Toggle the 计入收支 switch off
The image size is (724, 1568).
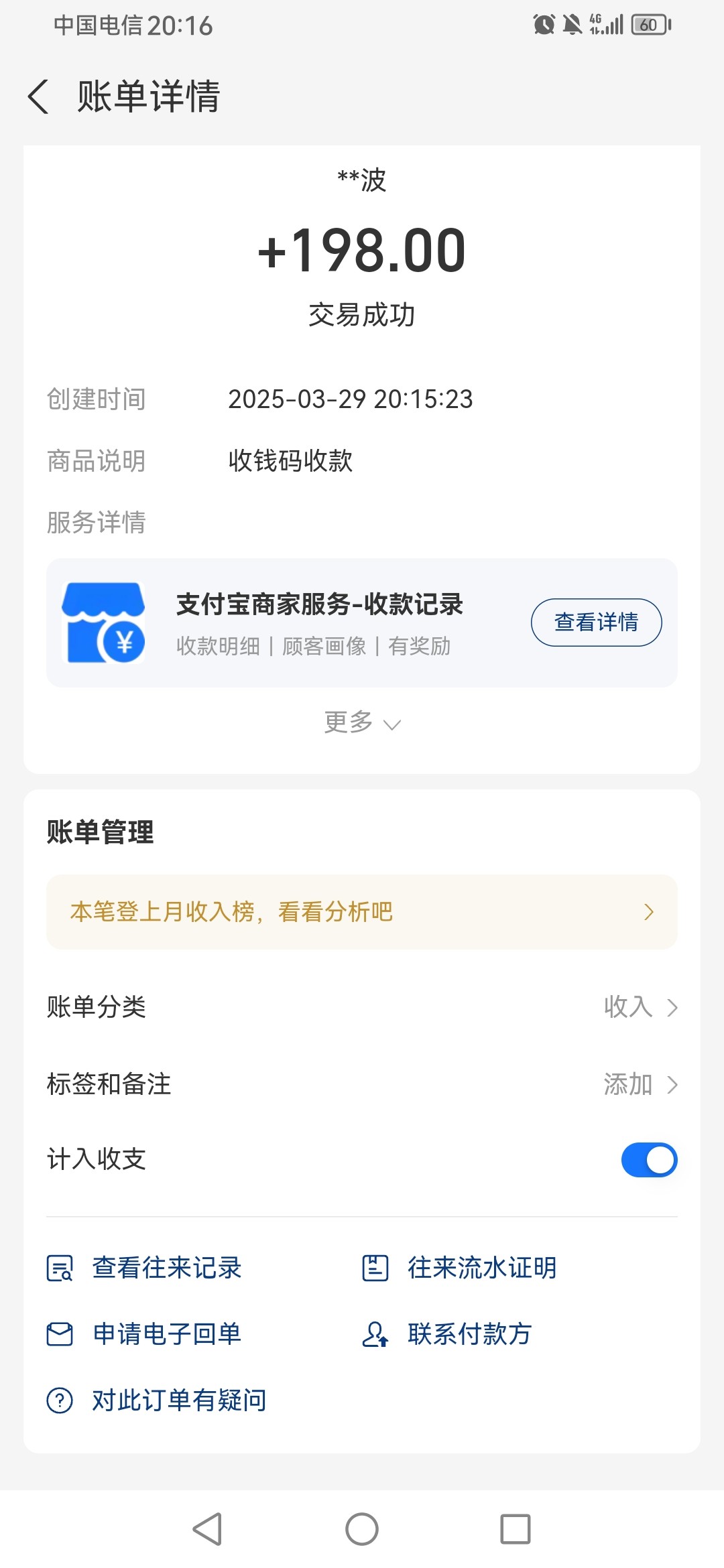pyautogui.click(x=649, y=1160)
